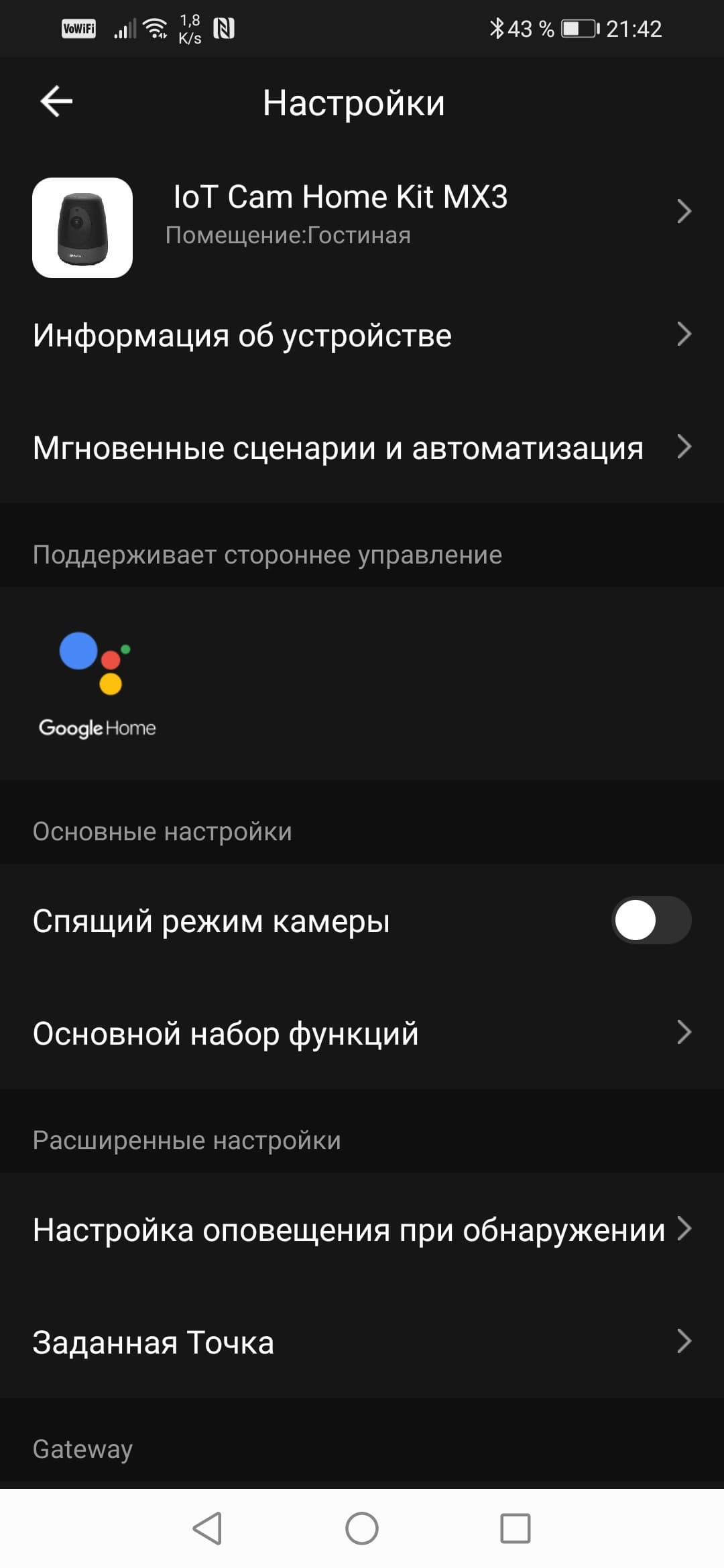Open Основной набор функций

point(362,1033)
